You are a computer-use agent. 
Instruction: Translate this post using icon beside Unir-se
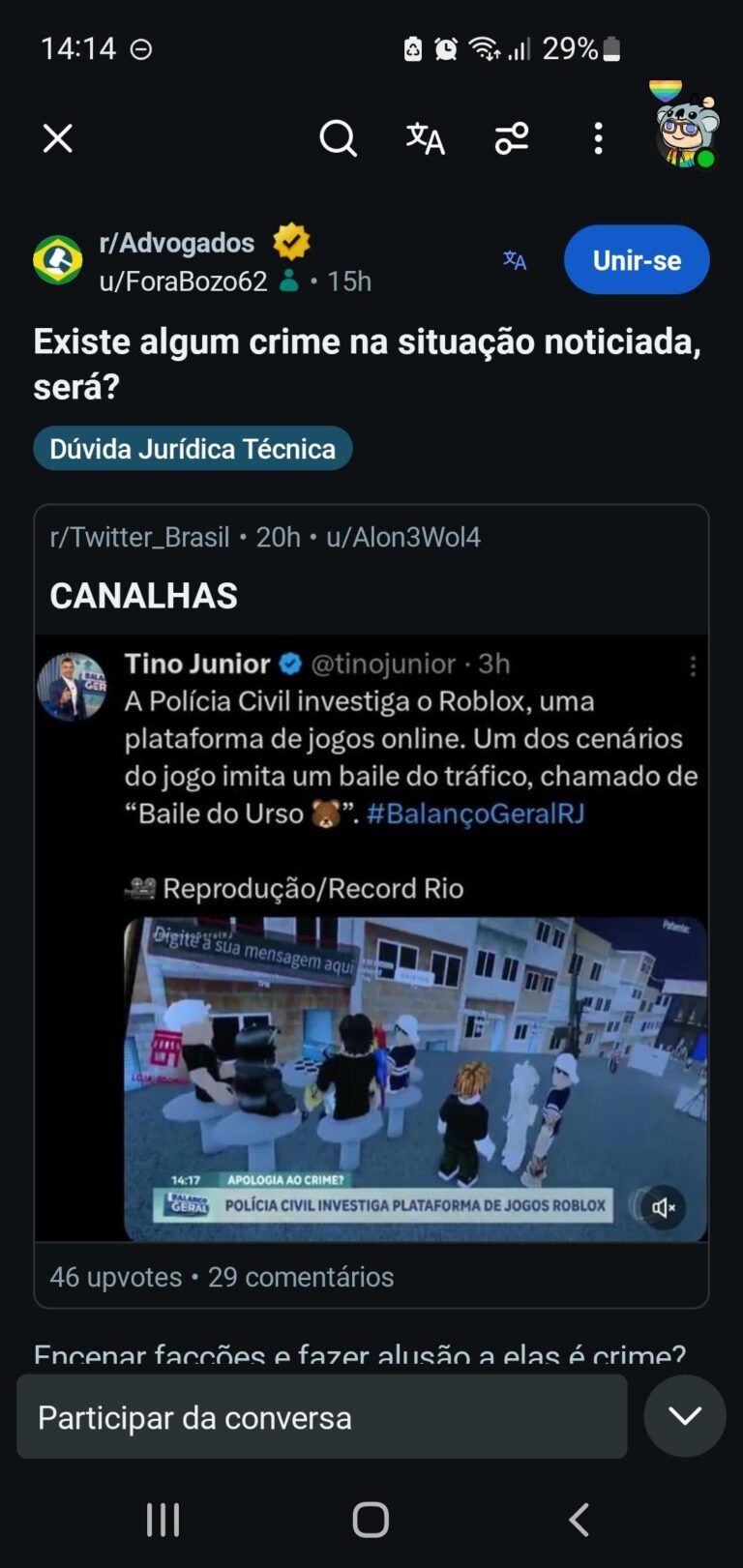(x=515, y=260)
